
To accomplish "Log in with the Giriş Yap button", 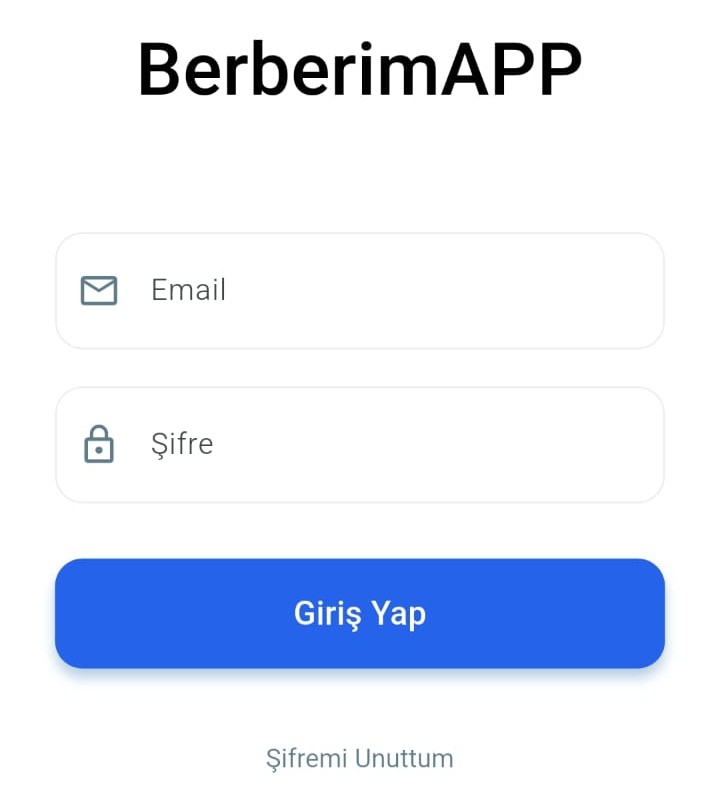I will [360, 613].
